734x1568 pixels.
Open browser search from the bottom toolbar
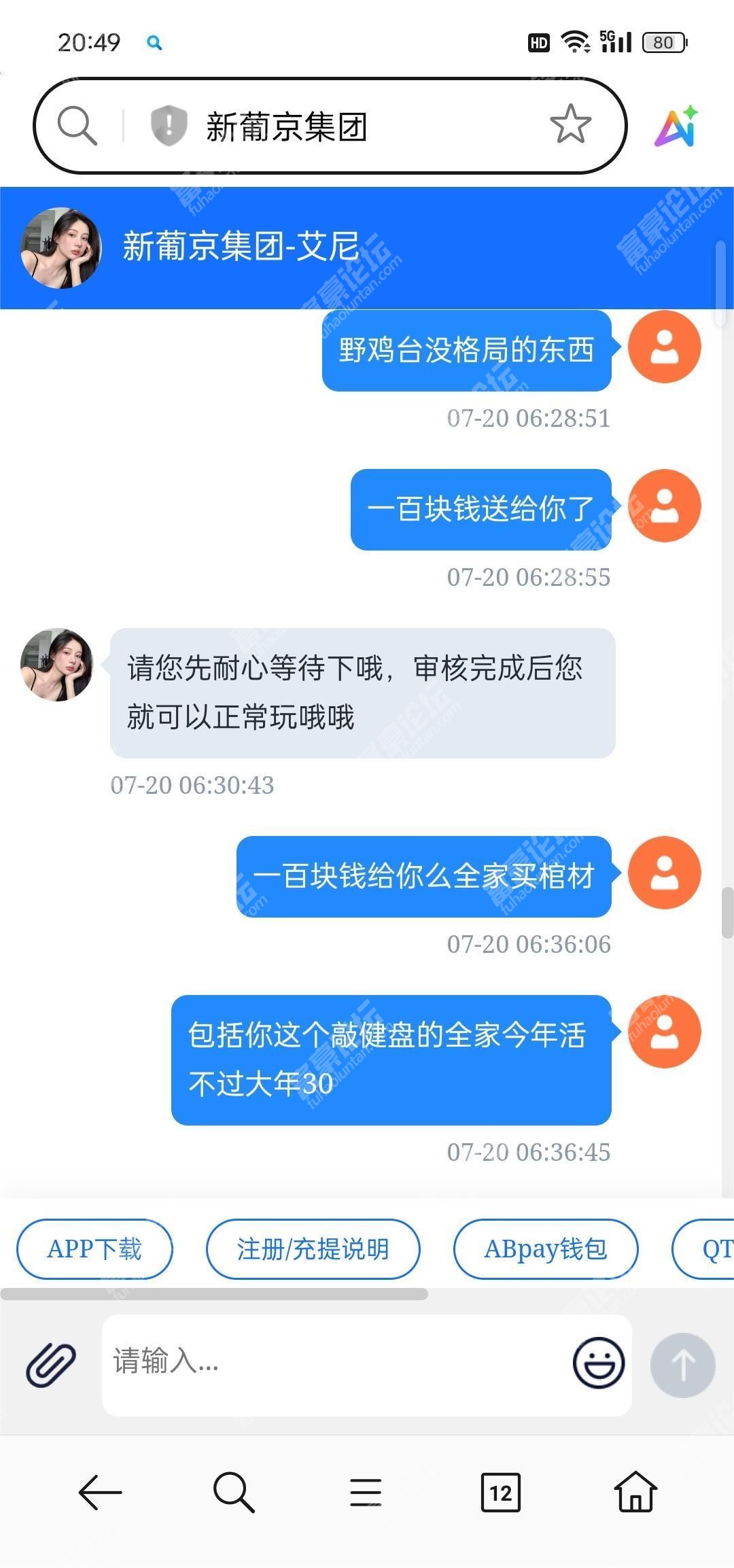click(x=233, y=1493)
